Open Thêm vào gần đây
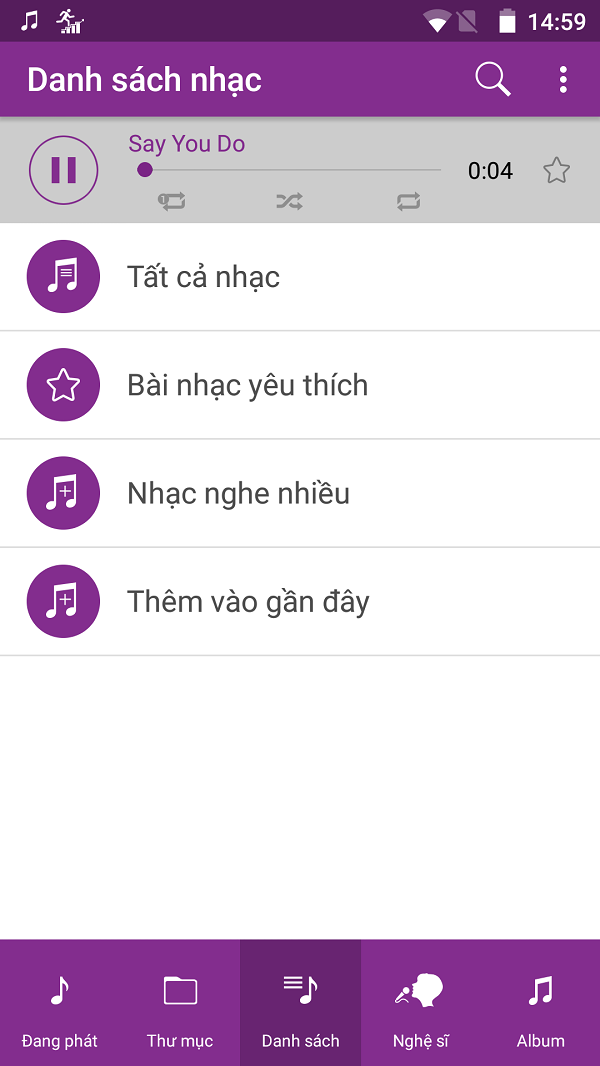Image resolution: width=600 pixels, height=1066 pixels. pos(300,601)
